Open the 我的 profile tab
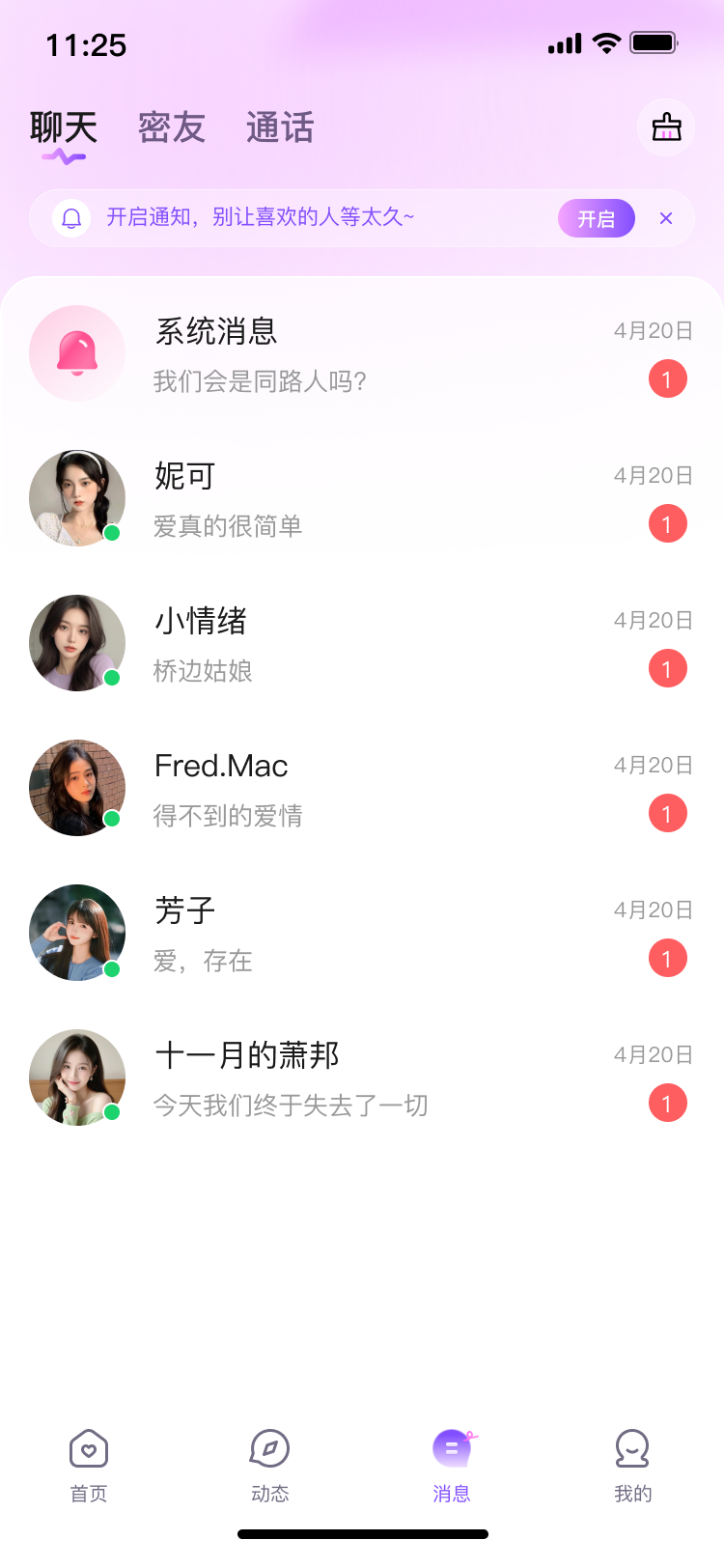 coord(632,1465)
